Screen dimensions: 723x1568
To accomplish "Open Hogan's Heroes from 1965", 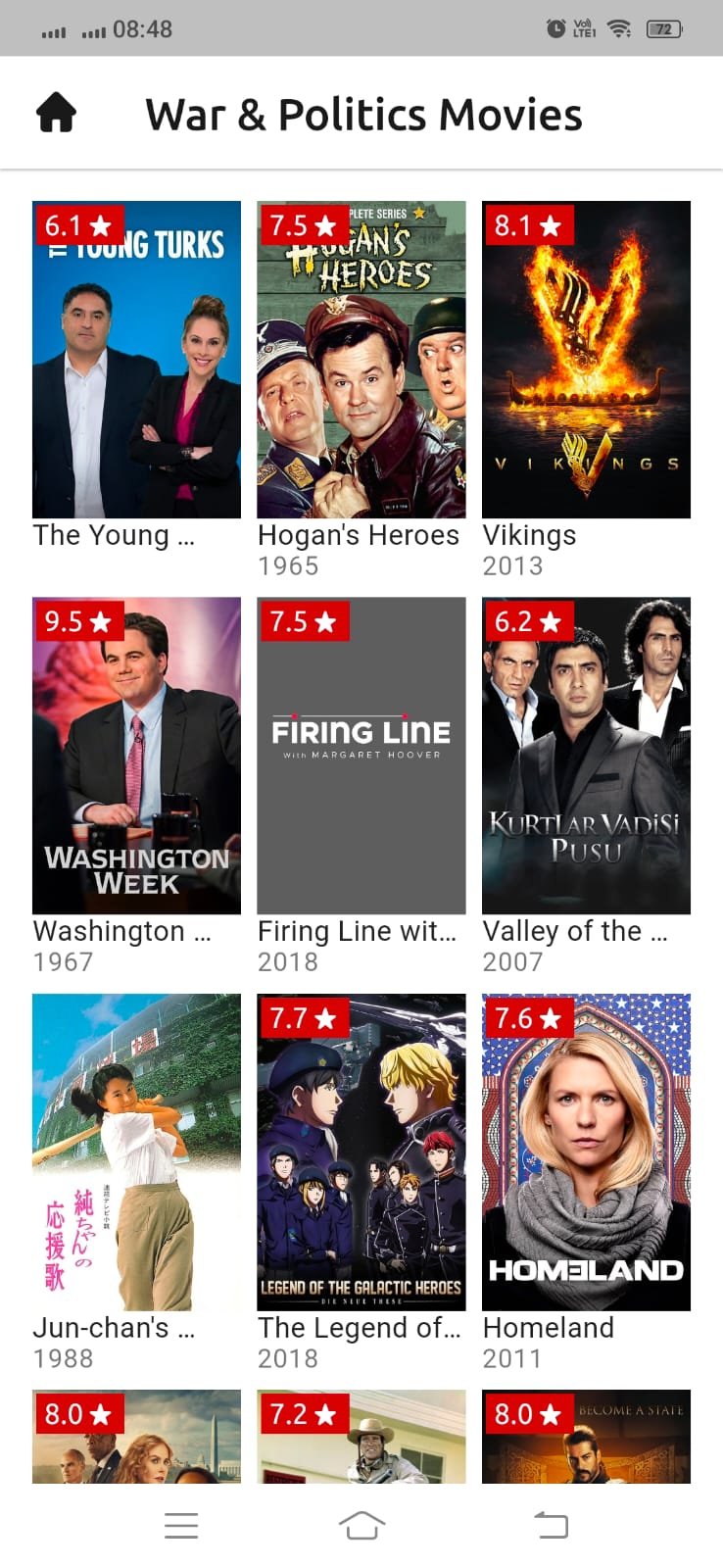I will click(x=361, y=360).
